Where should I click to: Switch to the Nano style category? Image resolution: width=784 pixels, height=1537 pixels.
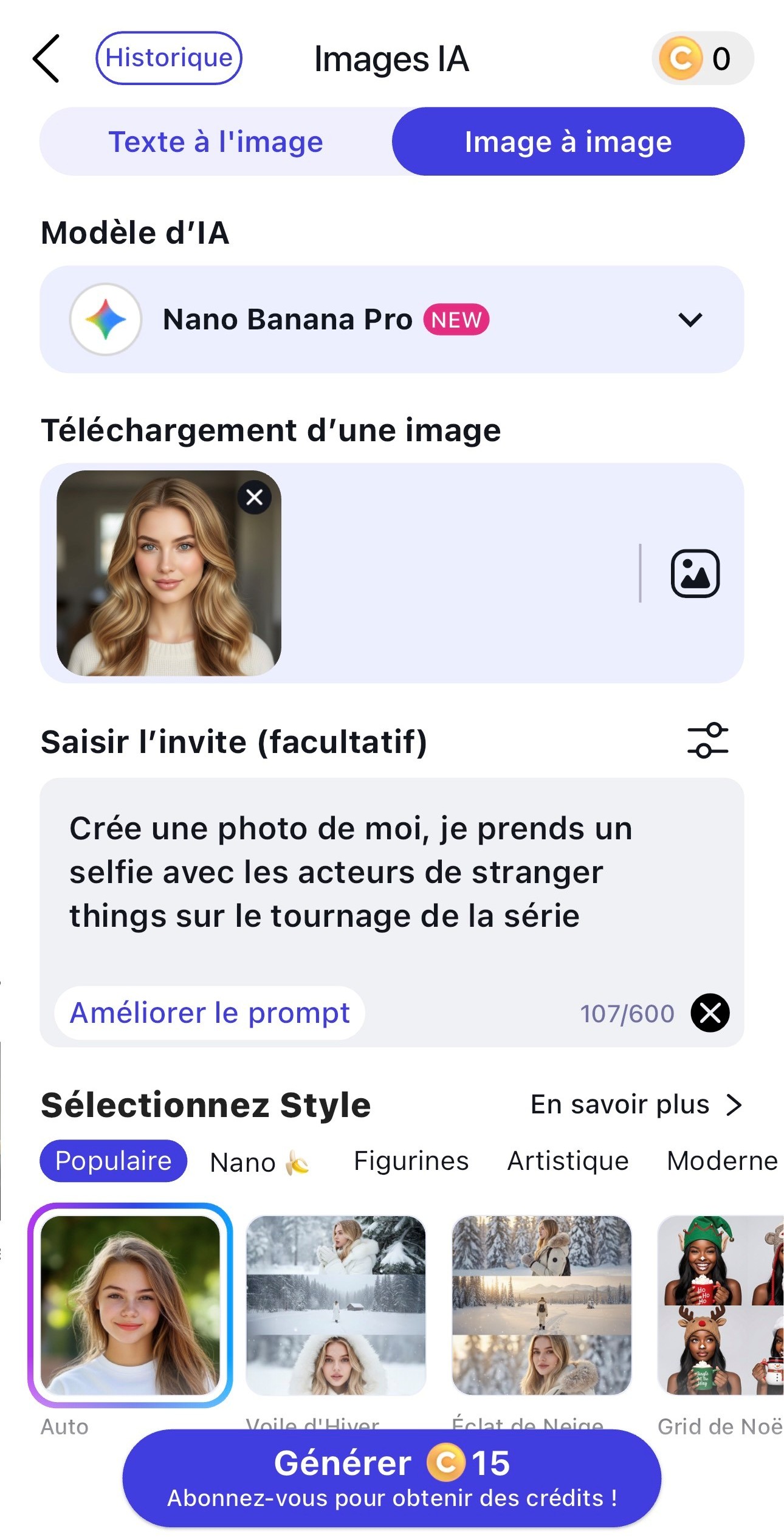tap(259, 1162)
